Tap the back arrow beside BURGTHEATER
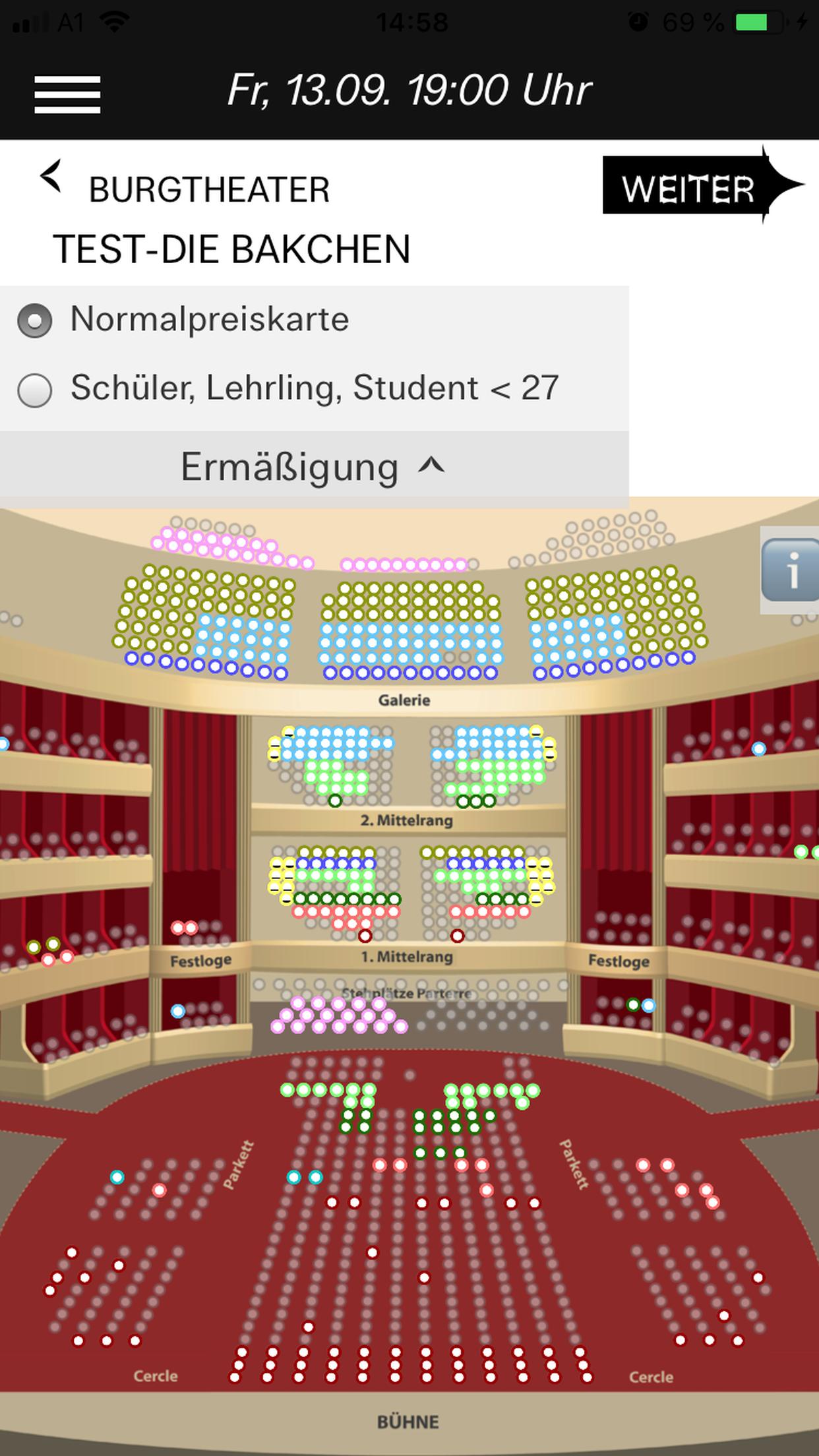 coord(50,176)
